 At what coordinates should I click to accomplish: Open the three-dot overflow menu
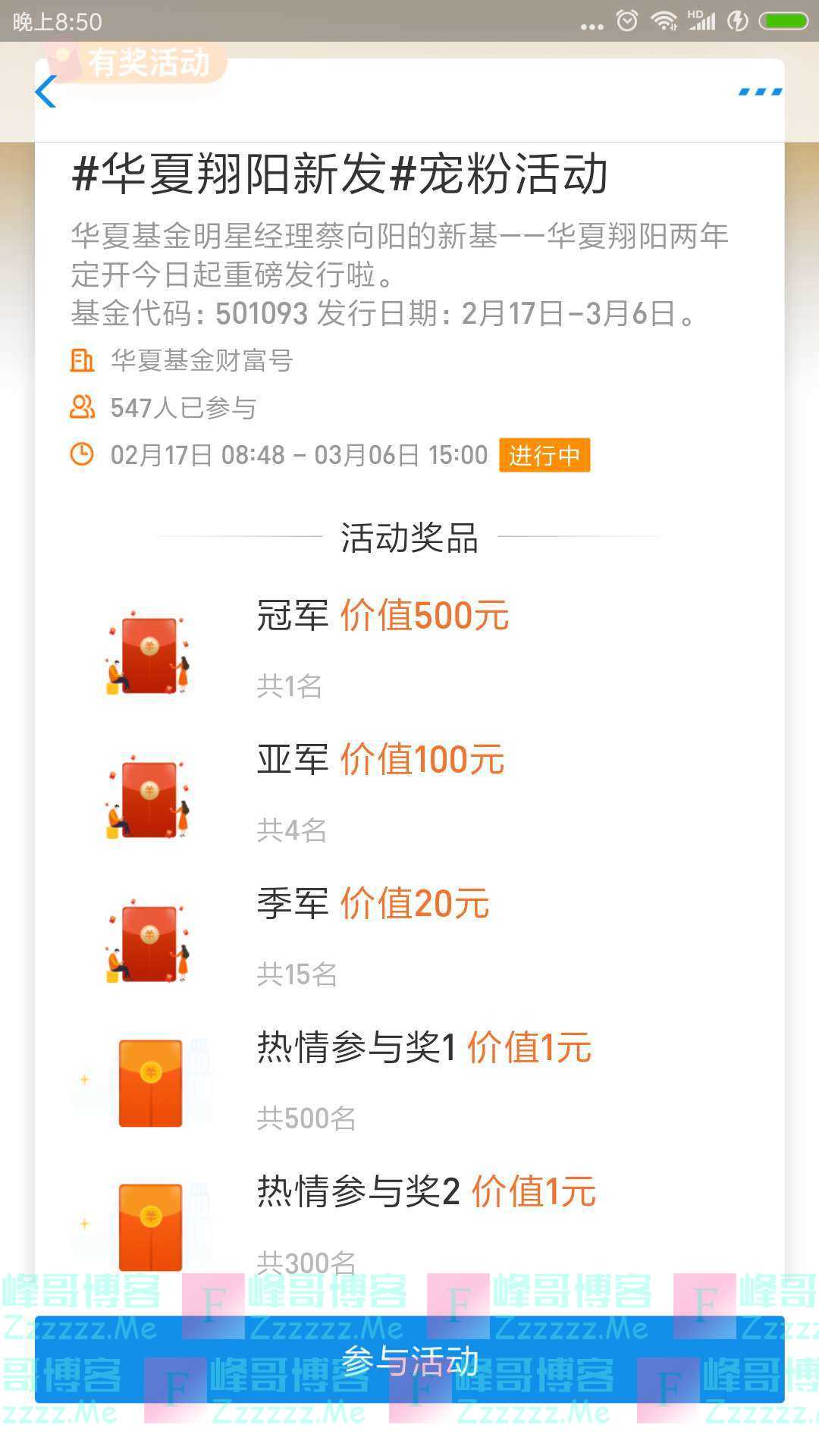click(760, 92)
